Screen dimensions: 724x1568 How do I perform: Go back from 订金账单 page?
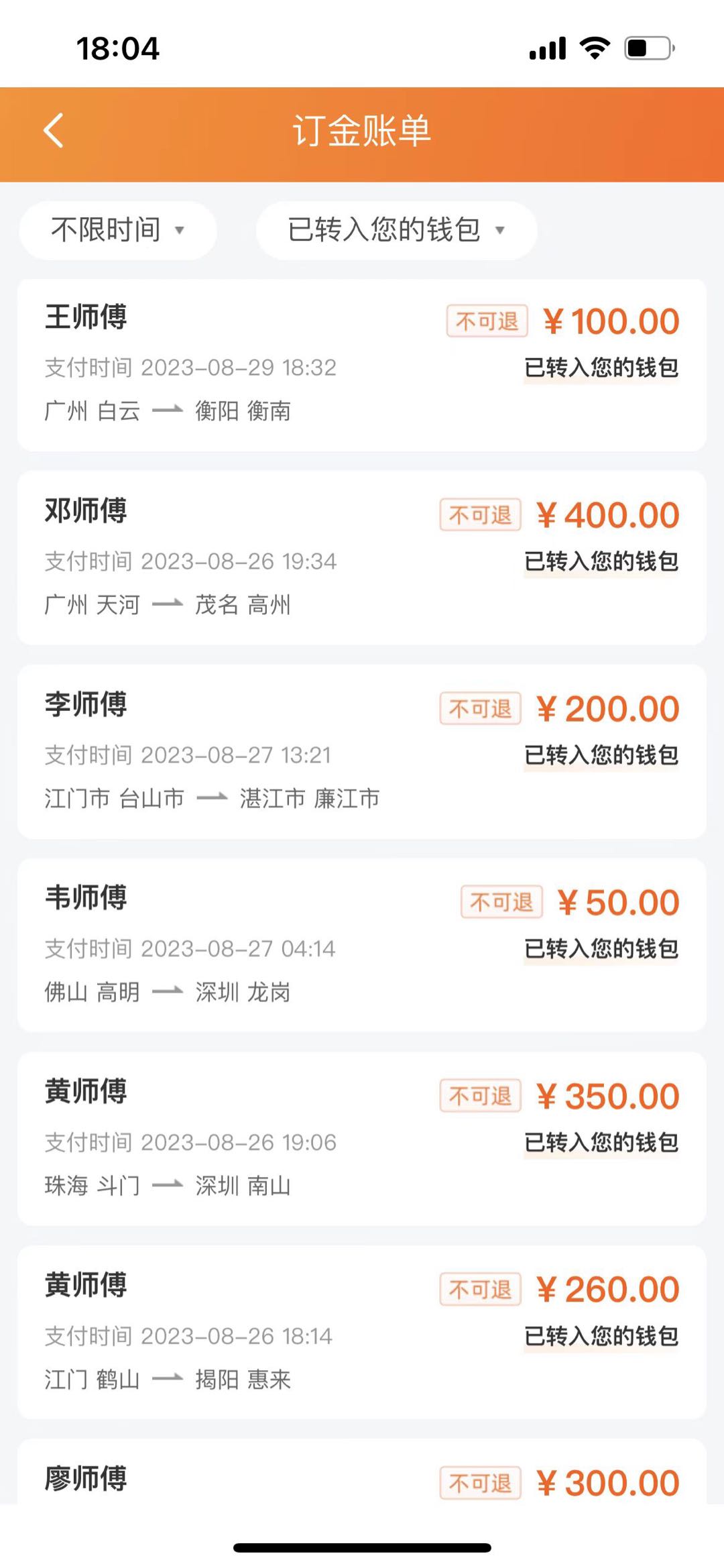click(54, 130)
